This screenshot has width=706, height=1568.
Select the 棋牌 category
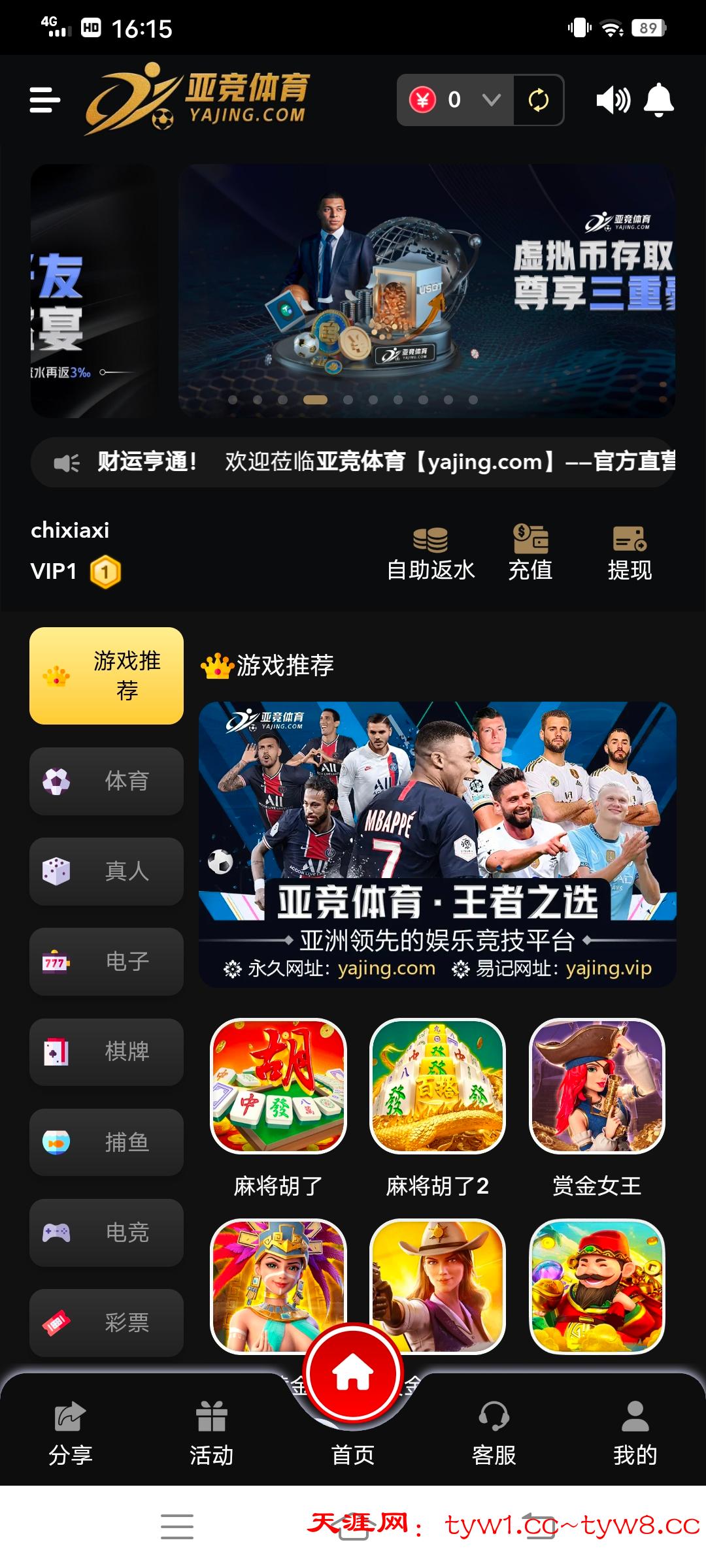click(107, 1052)
